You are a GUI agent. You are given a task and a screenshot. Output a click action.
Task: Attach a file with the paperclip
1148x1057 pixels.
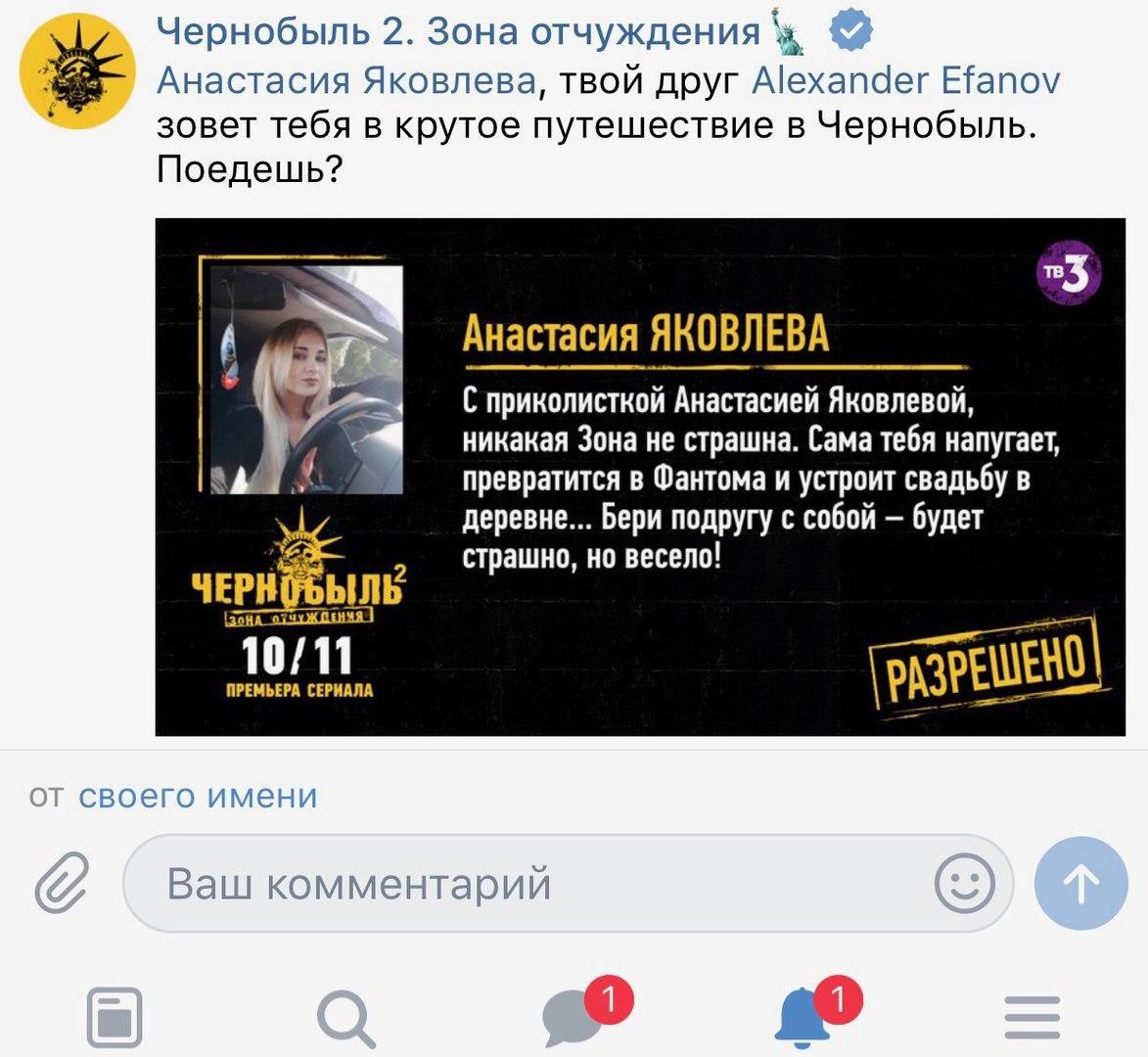tap(63, 883)
